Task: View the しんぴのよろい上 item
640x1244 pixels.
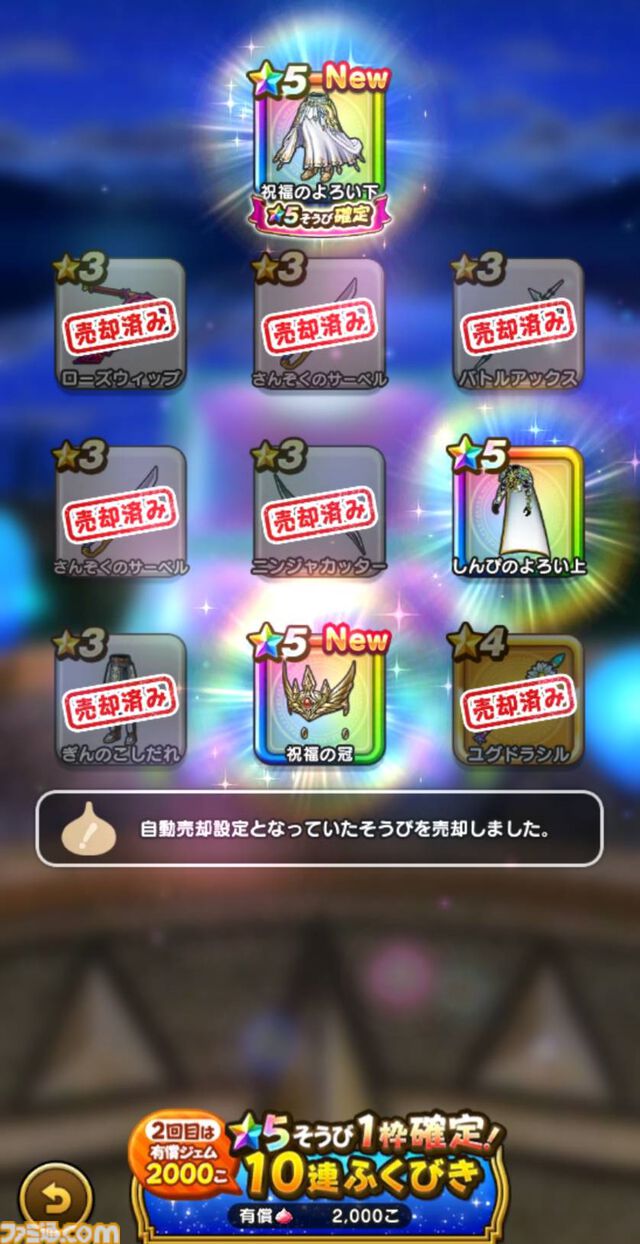Action: point(518,512)
